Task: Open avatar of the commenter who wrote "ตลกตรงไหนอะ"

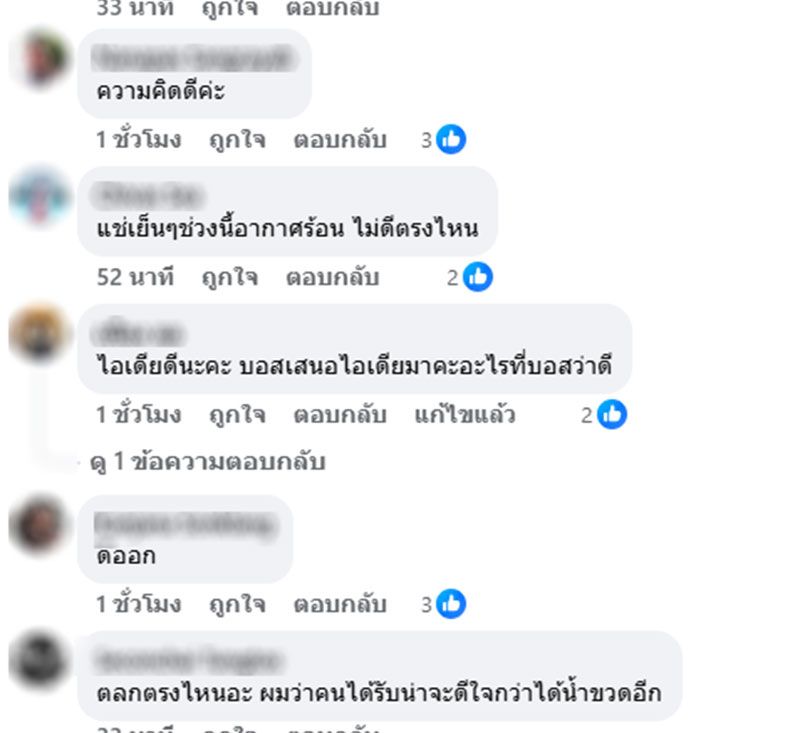Action: click(x=40, y=661)
